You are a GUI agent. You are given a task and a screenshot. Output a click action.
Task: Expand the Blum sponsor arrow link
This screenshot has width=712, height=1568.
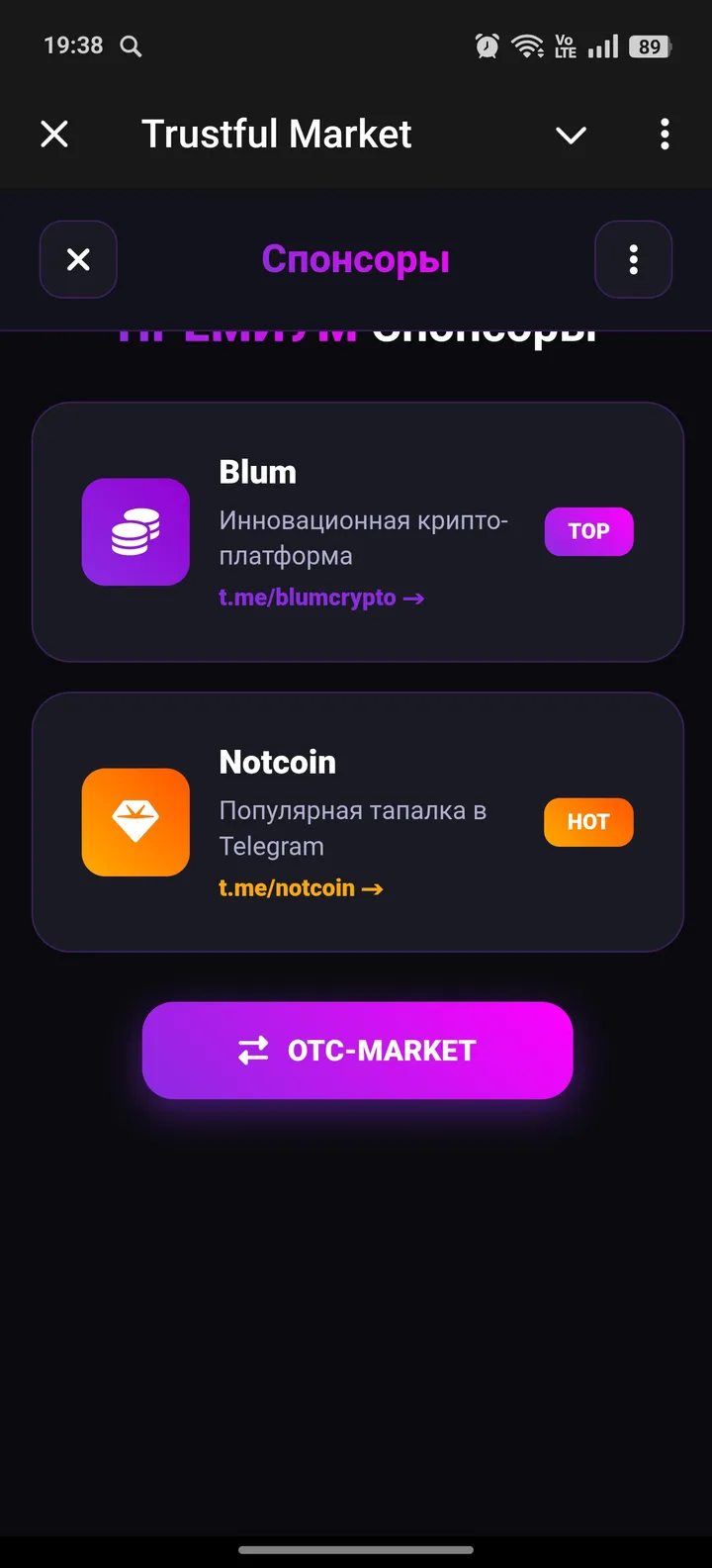(x=416, y=598)
